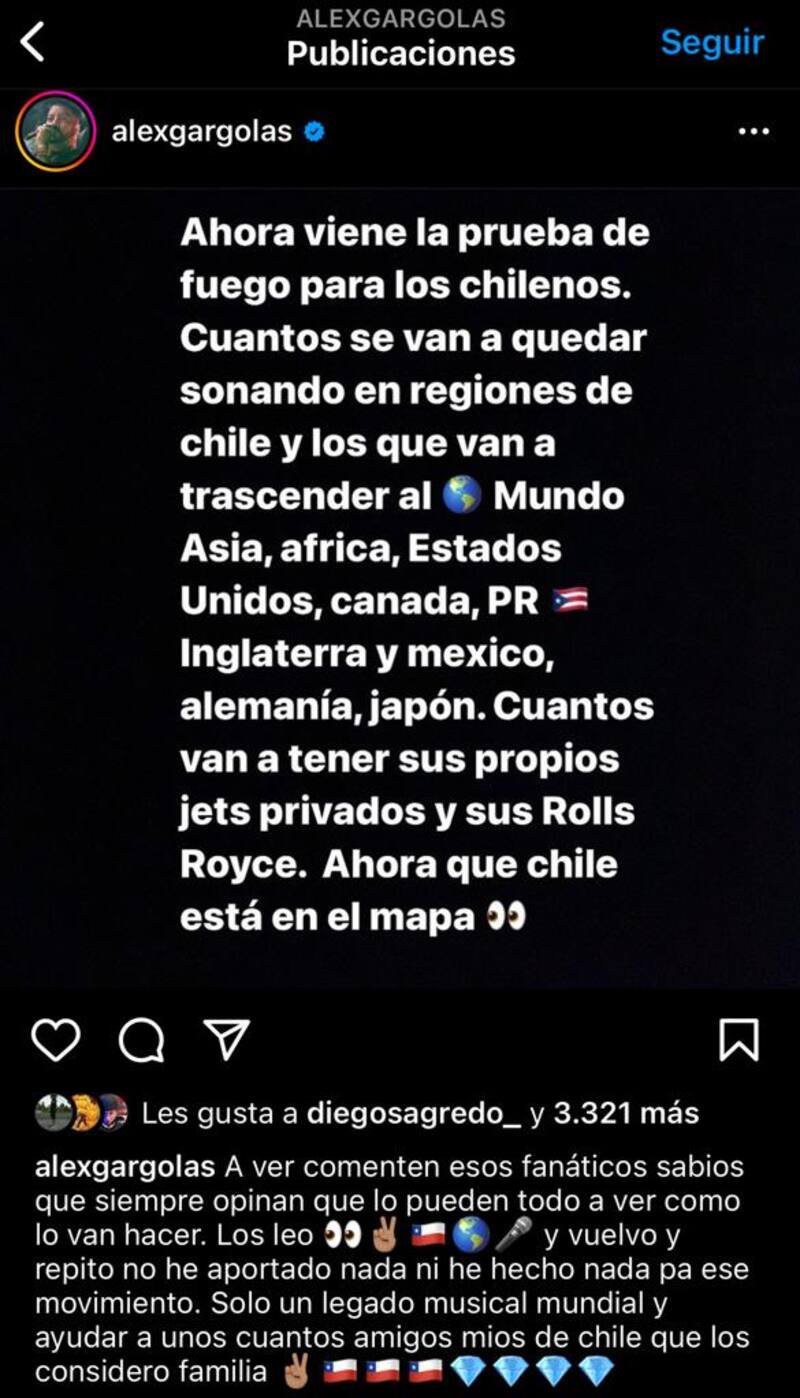Like this post with the heart icon
The image size is (800, 1398).
[55, 1040]
